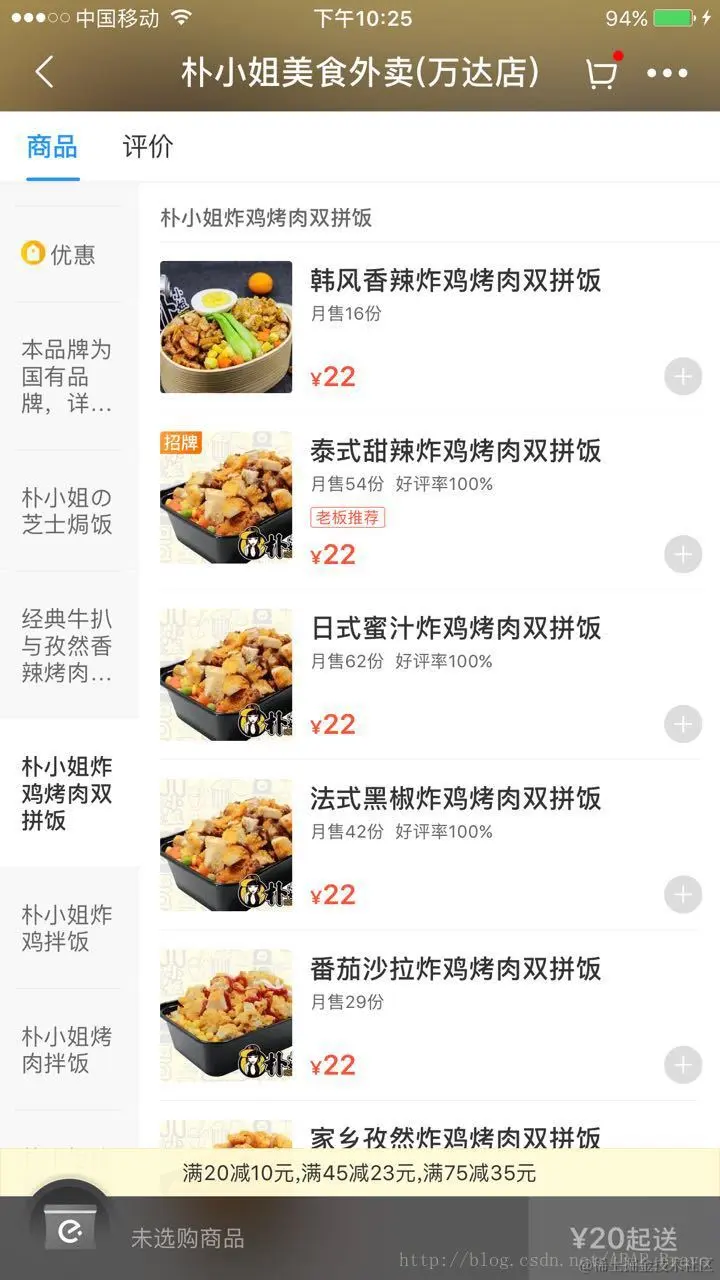Open the three-dot more options menu
Viewport: 720px width, 1280px height.
click(x=667, y=73)
